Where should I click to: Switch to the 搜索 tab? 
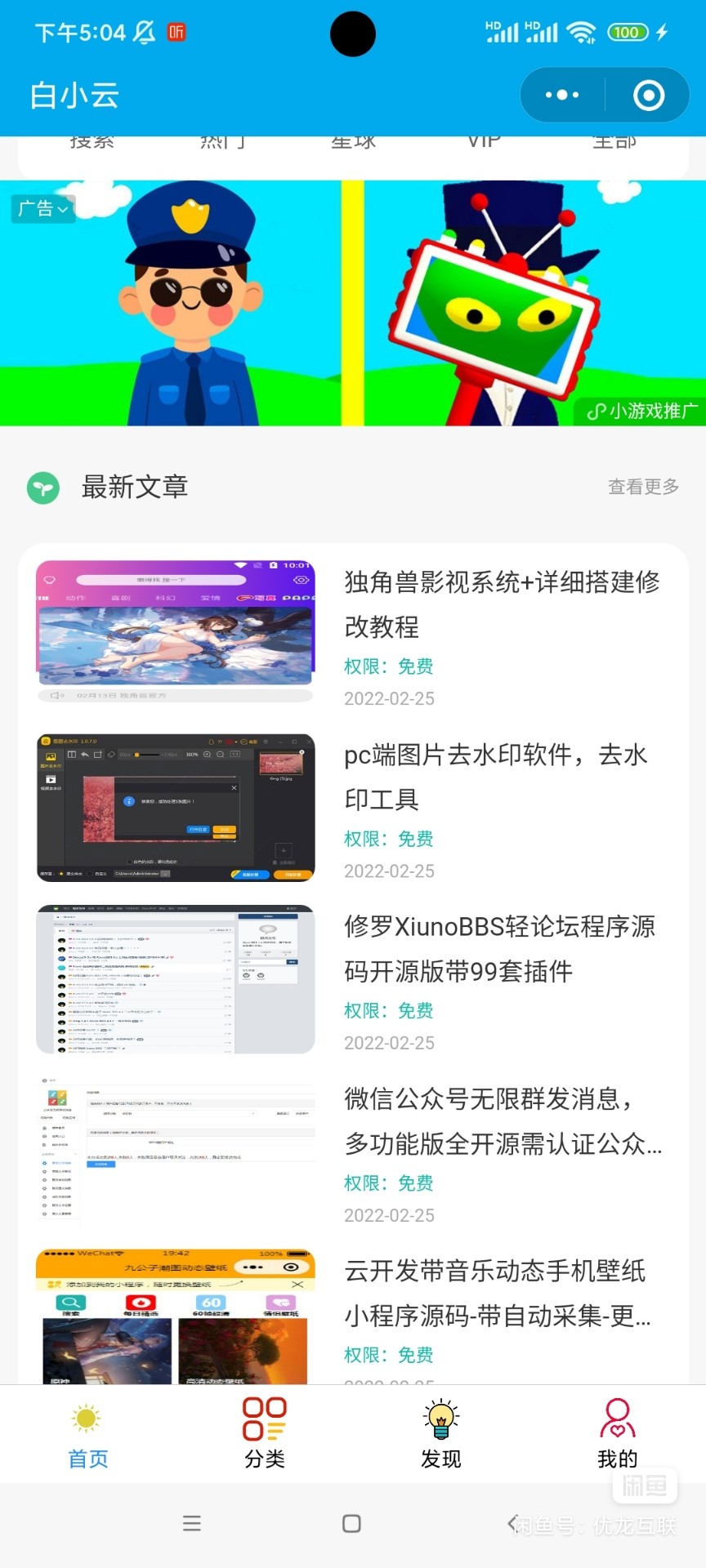[x=92, y=140]
